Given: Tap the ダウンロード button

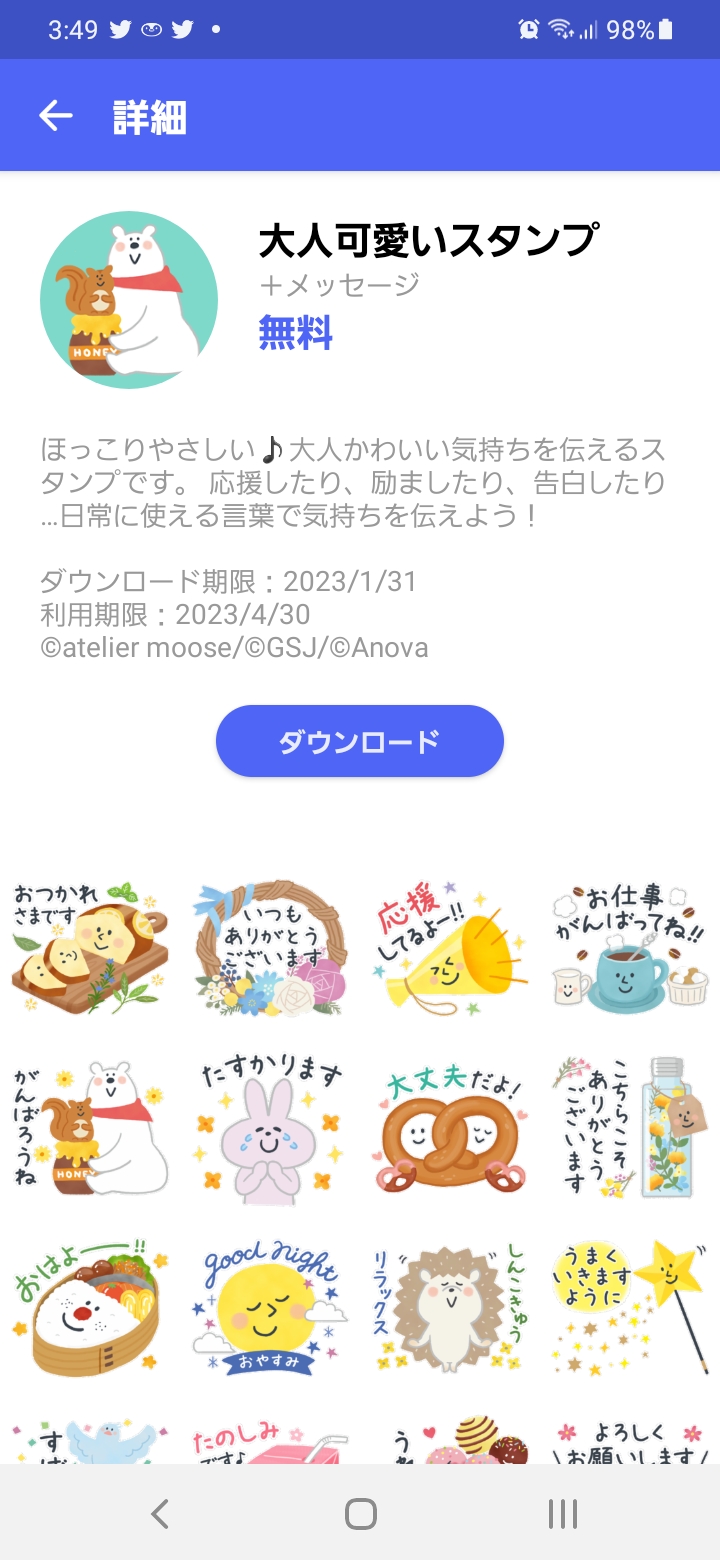Looking at the screenshot, I should pos(360,741).
